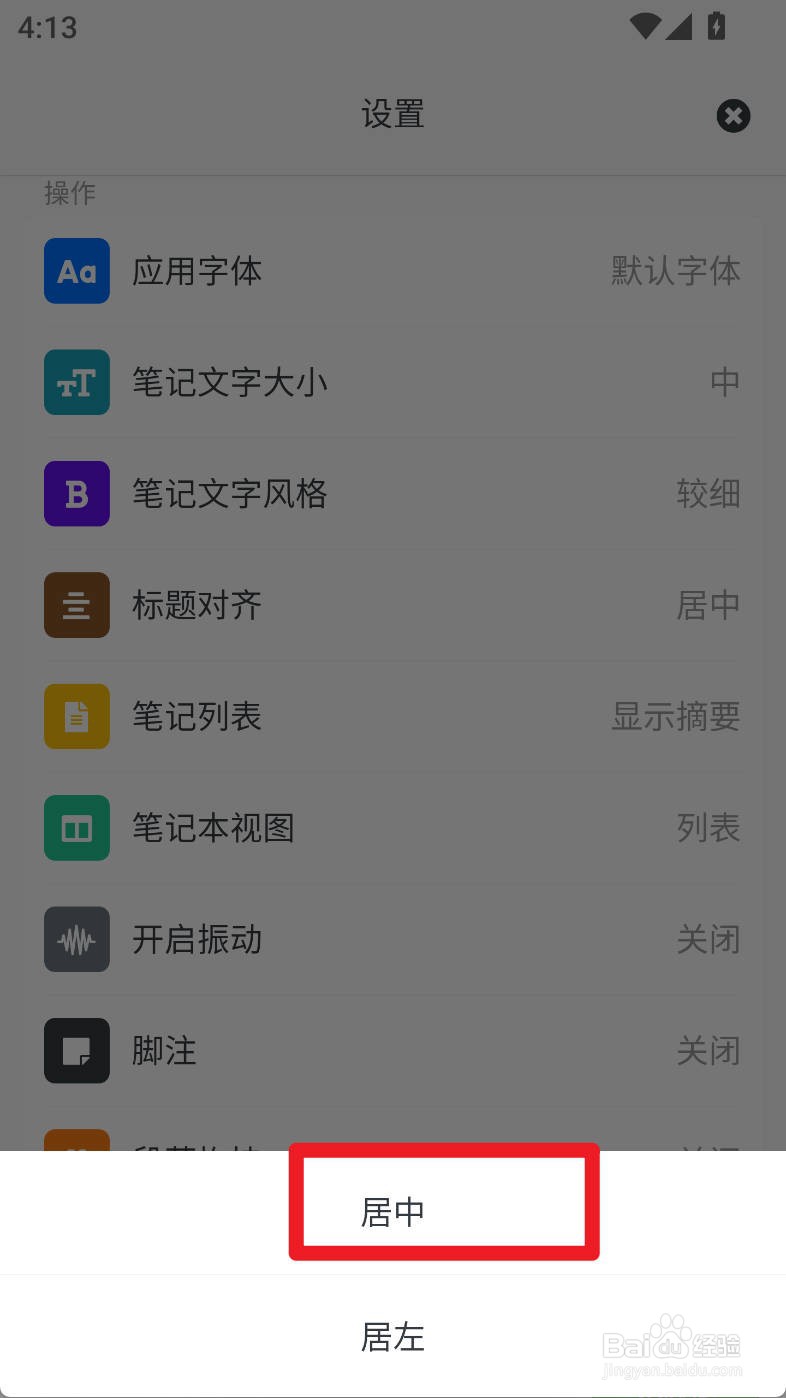Close the 设置 settings dialog
This screenshot has height=1398, width=786.
pyautogui.click(x=733, y=116)
